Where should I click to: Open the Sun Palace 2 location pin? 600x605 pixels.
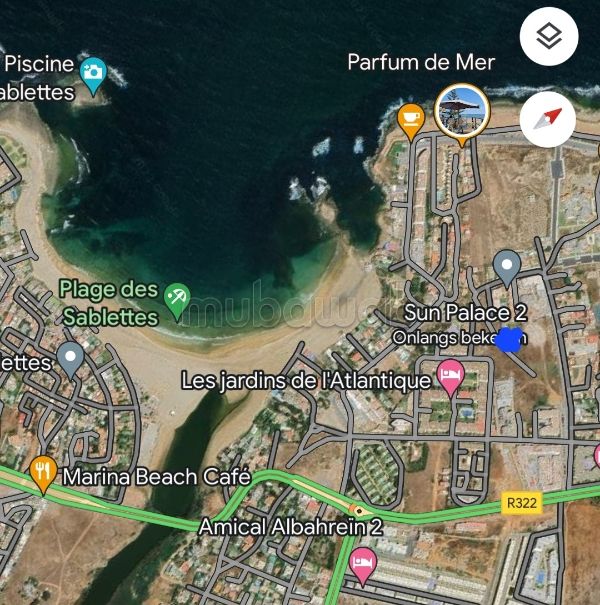[507, 267]
